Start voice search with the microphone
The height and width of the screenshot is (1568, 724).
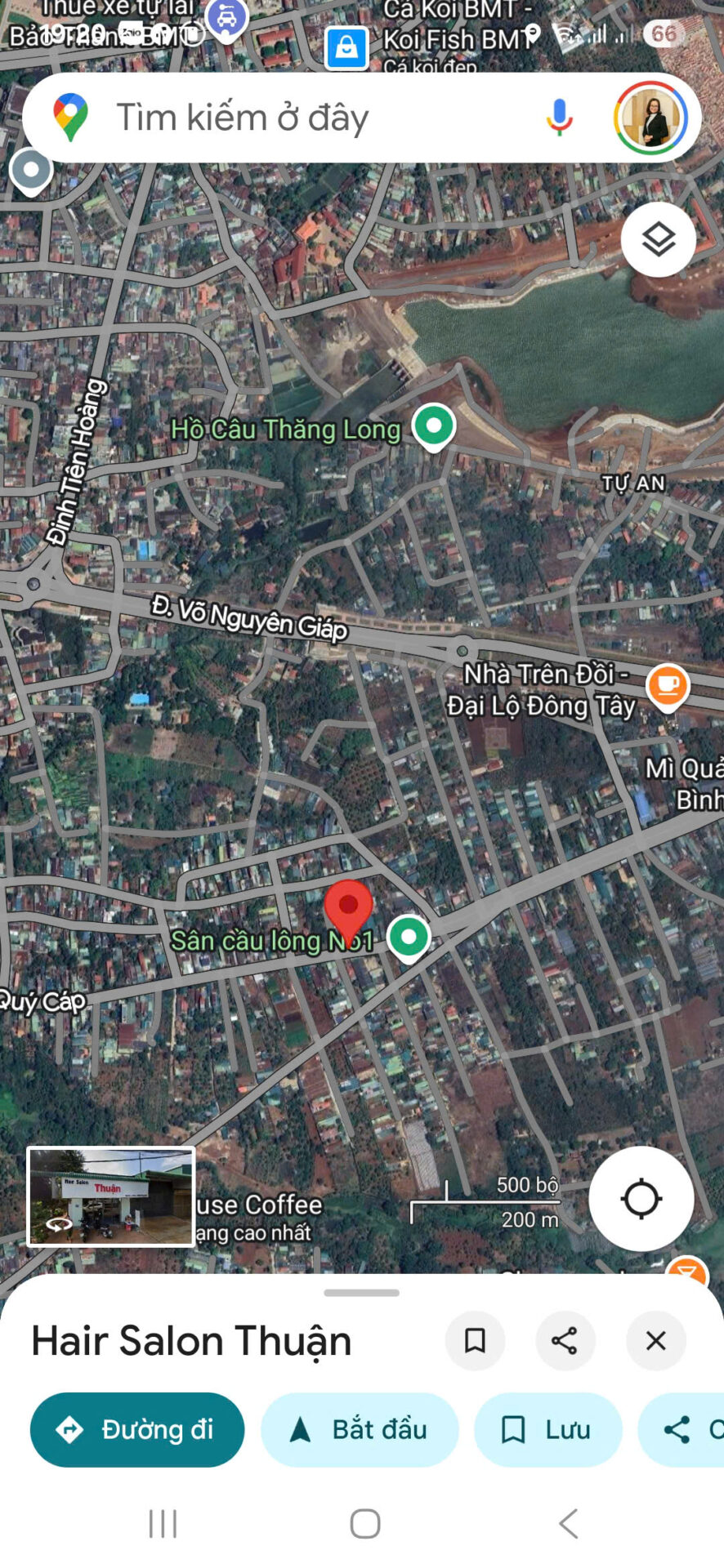click(x=559, y=118)
